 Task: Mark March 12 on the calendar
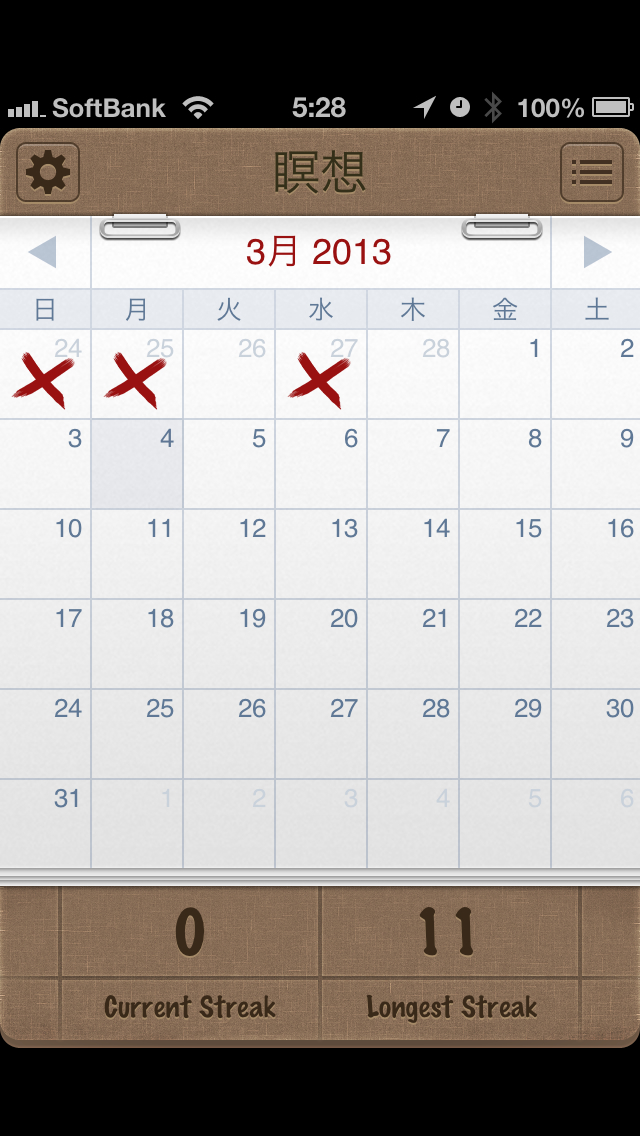tap(229, 554)
